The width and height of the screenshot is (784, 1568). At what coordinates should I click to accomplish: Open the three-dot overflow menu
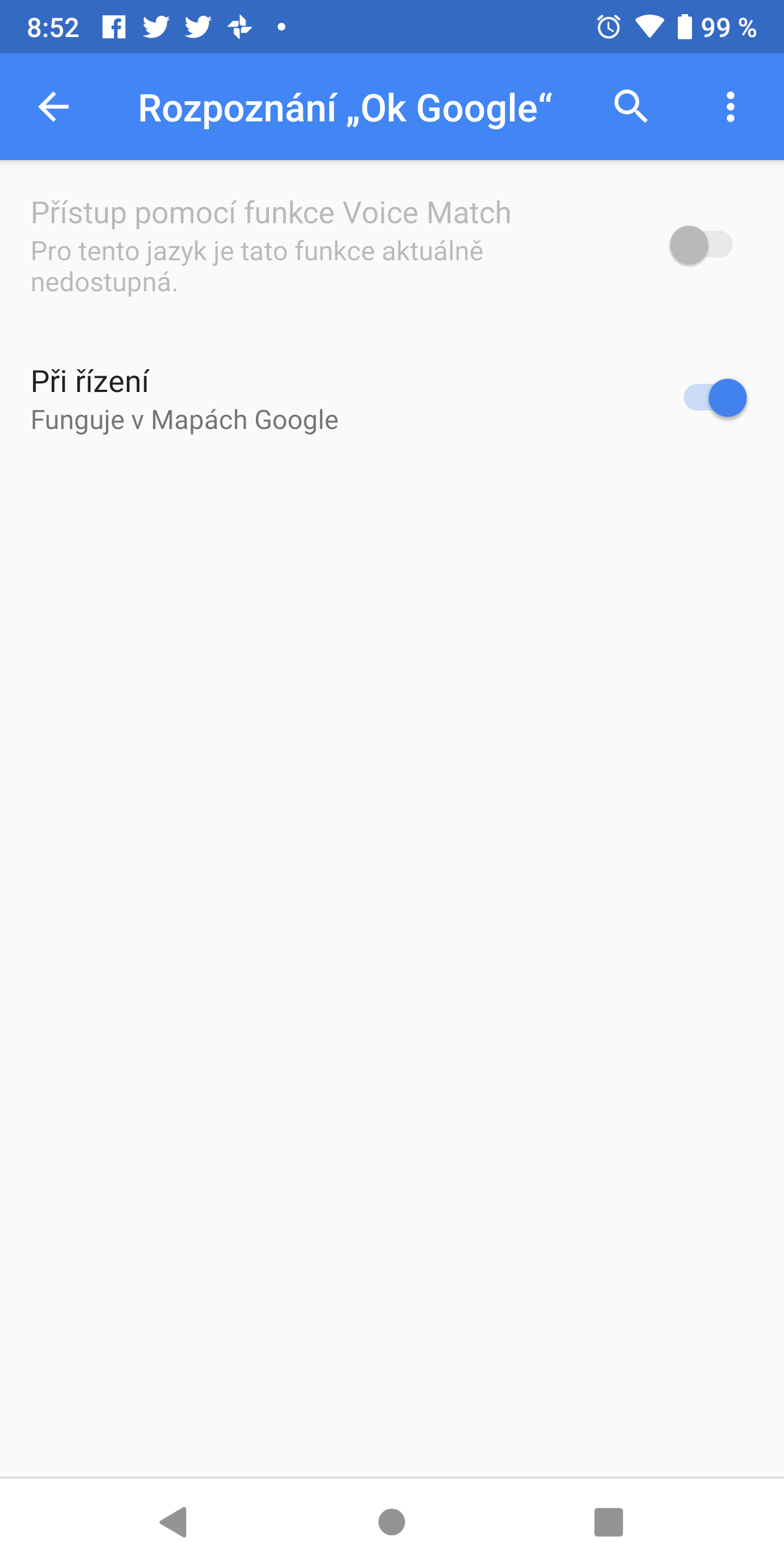730,107
